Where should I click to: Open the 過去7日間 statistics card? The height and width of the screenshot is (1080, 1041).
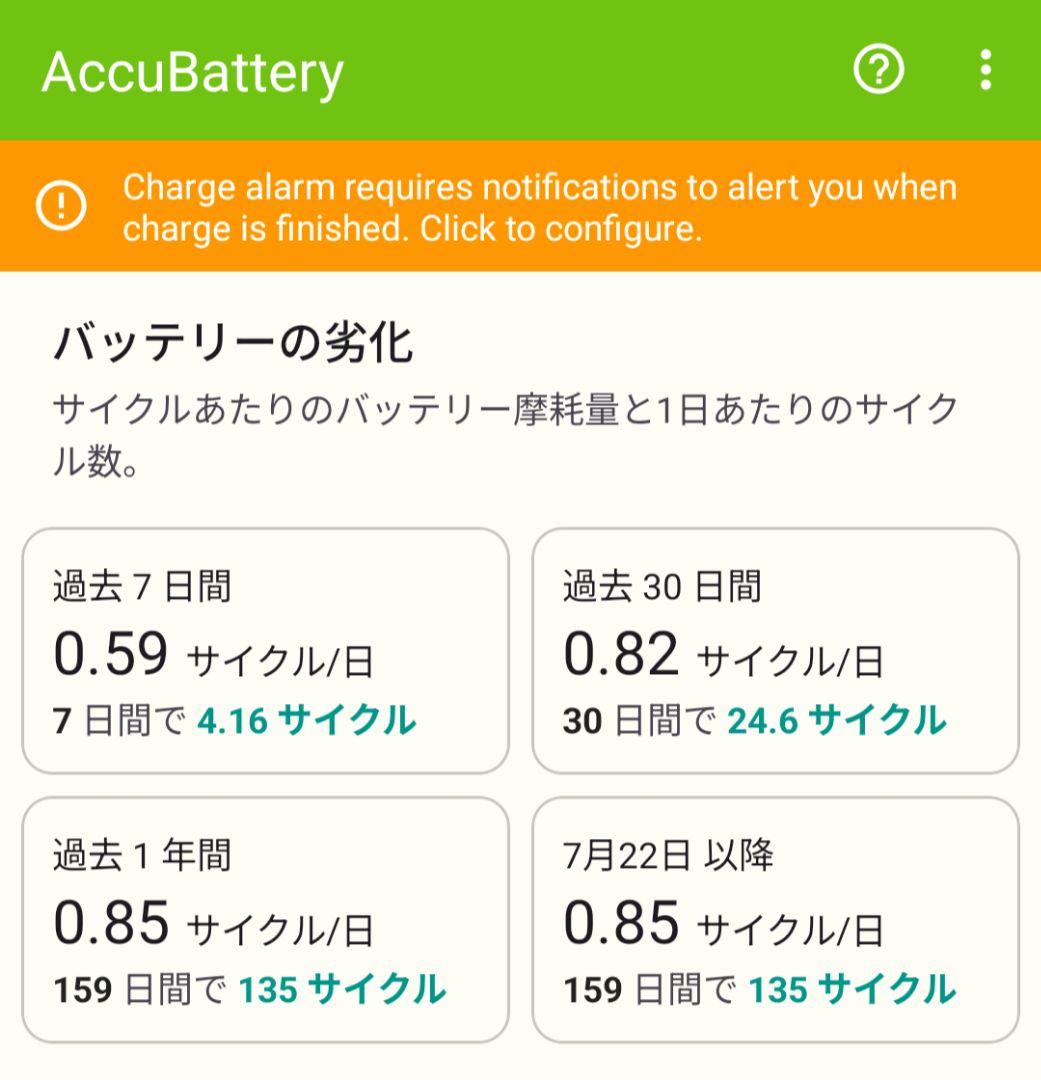[267, 648]
